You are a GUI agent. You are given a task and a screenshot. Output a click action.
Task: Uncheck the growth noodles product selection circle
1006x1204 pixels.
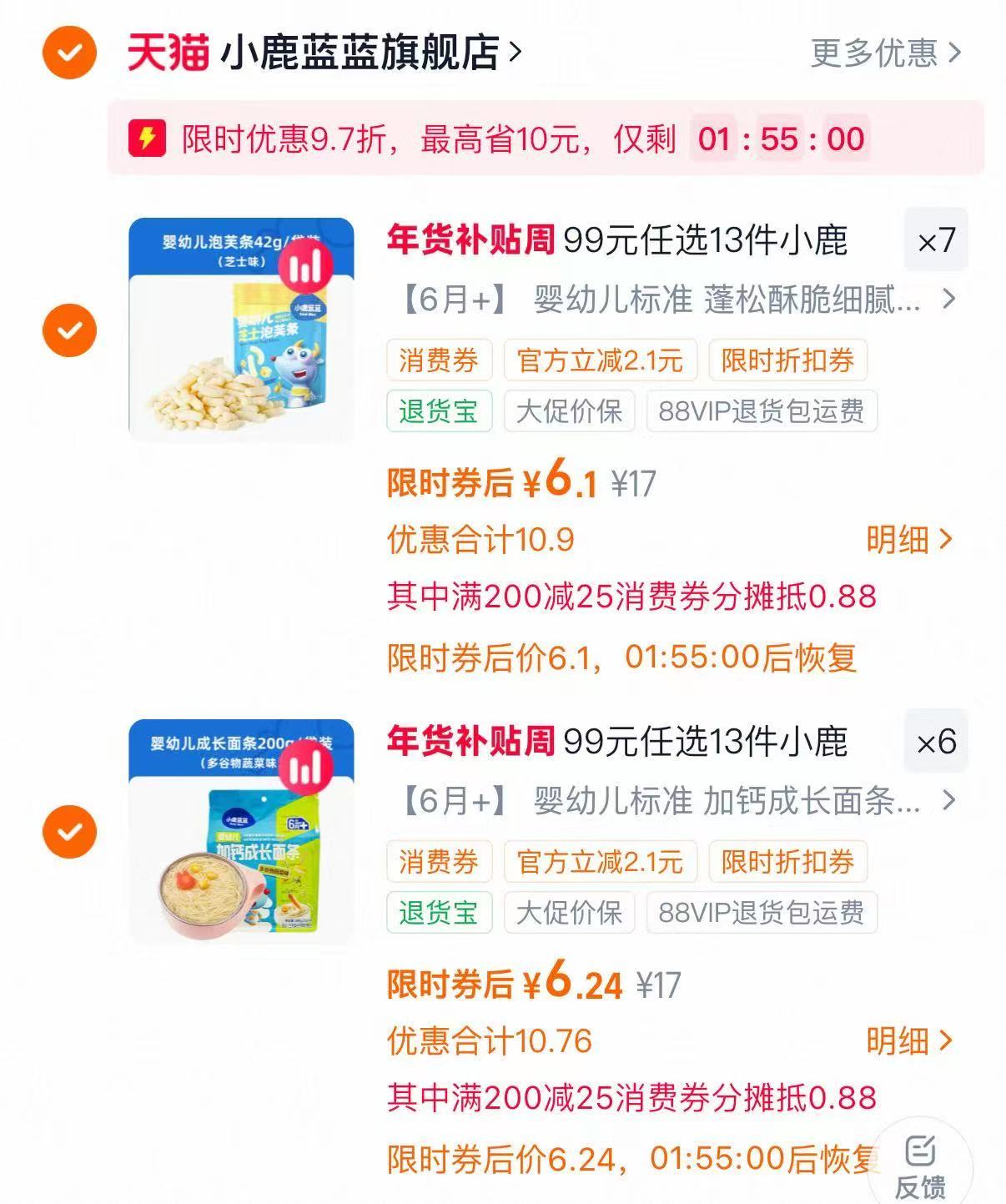pos(68,830)
